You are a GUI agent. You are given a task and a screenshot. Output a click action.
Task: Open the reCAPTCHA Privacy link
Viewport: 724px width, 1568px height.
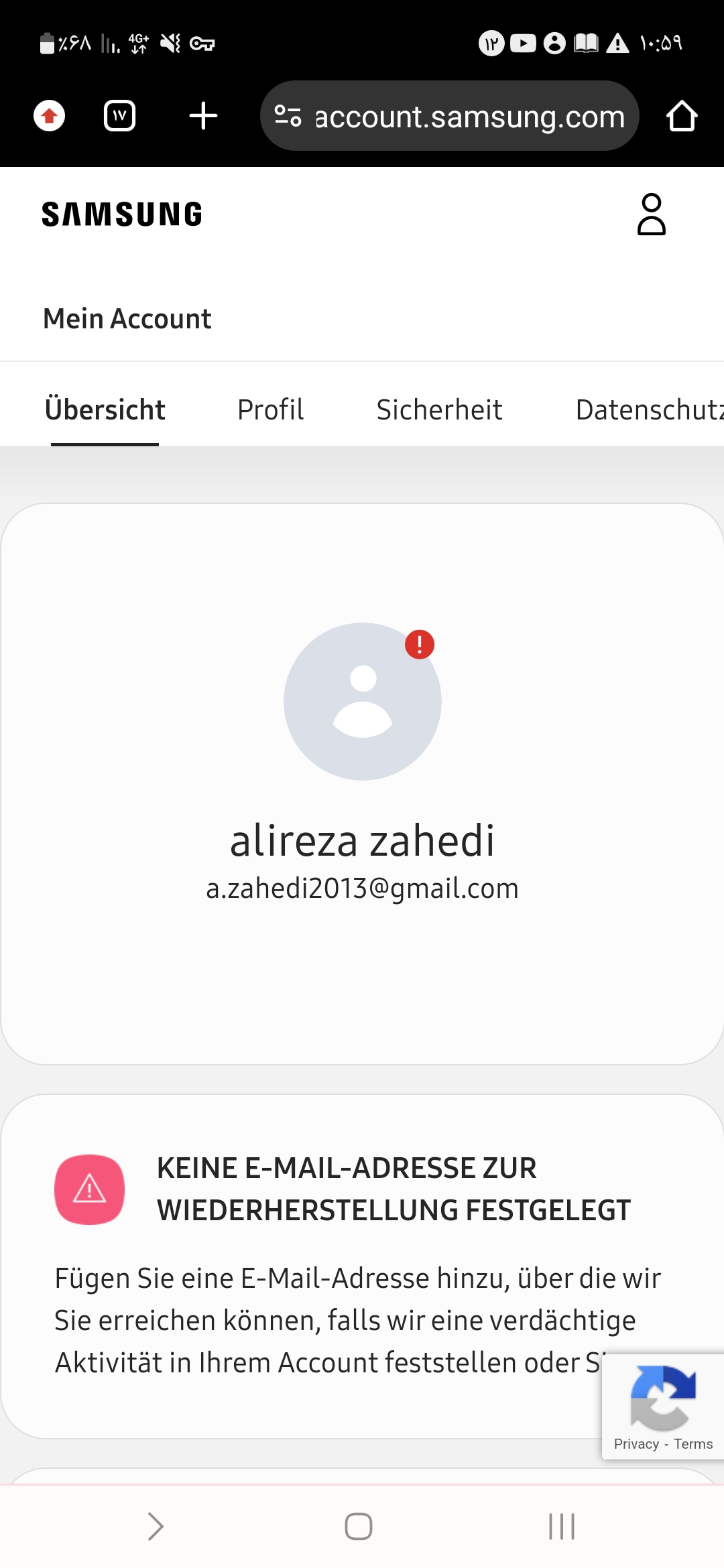coord(636,1444)
